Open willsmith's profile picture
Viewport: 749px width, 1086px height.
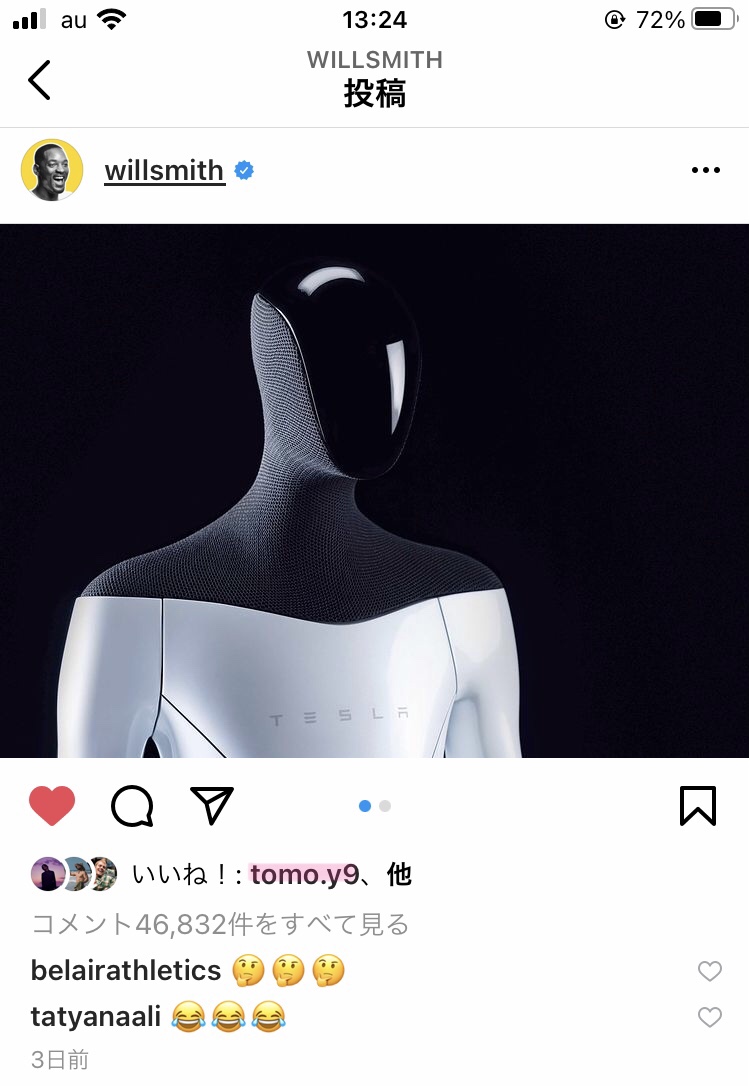pyautogui.click(x=52, y=170)
